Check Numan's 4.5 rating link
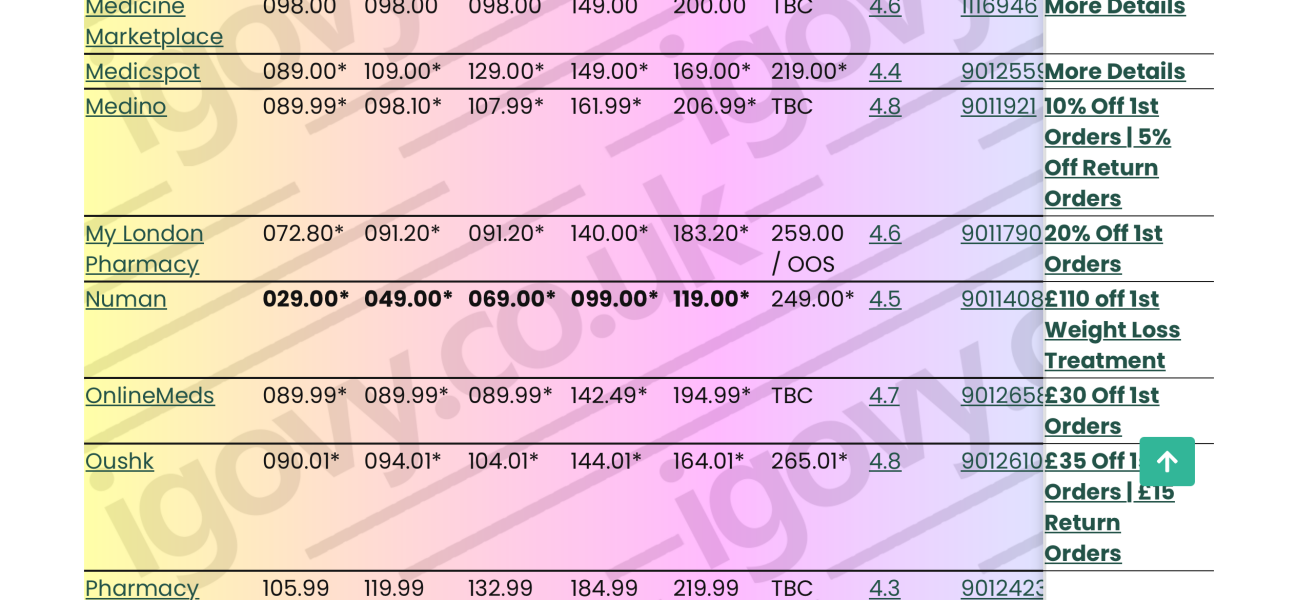This screenshot has width=1298, height=600. [884, 299]
